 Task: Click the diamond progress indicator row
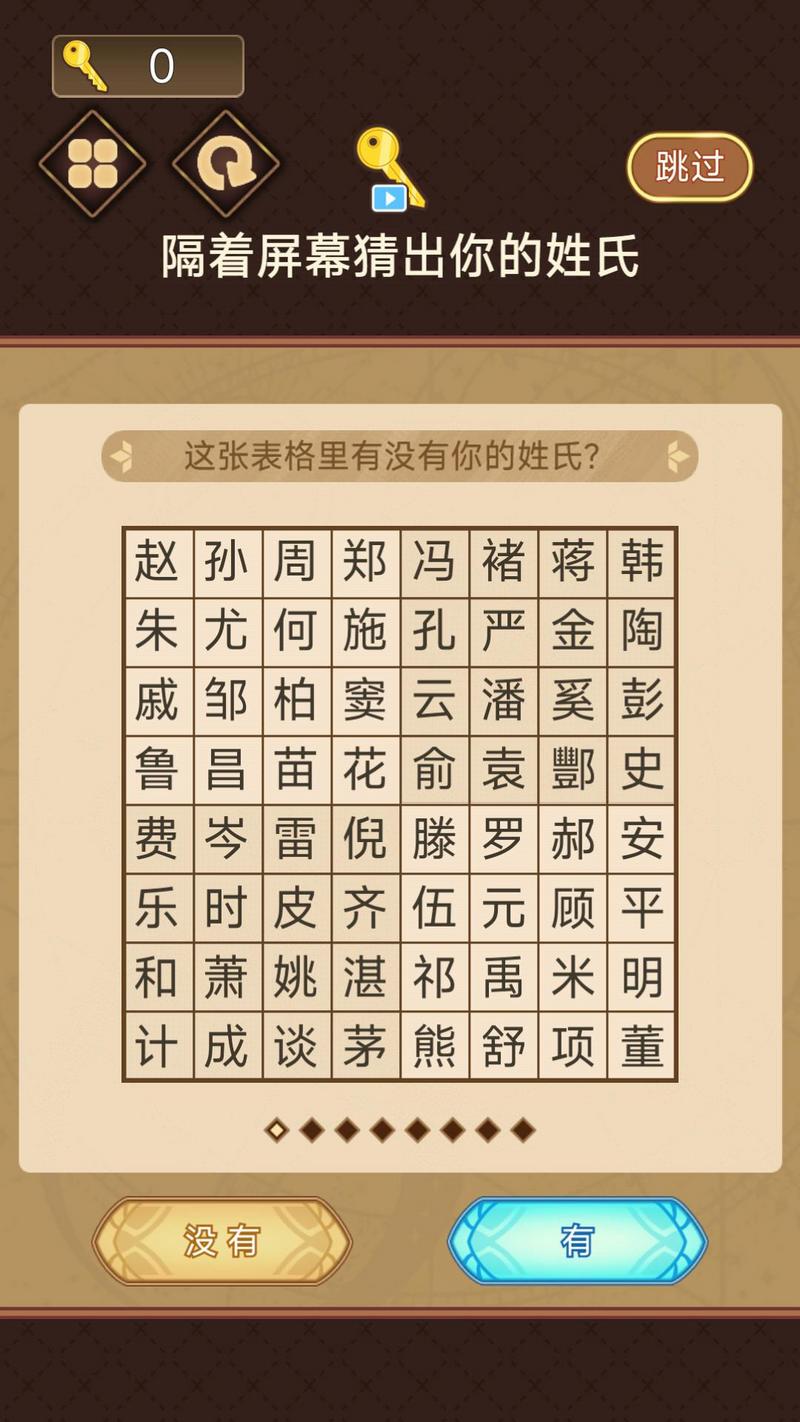pos(400,1128)
